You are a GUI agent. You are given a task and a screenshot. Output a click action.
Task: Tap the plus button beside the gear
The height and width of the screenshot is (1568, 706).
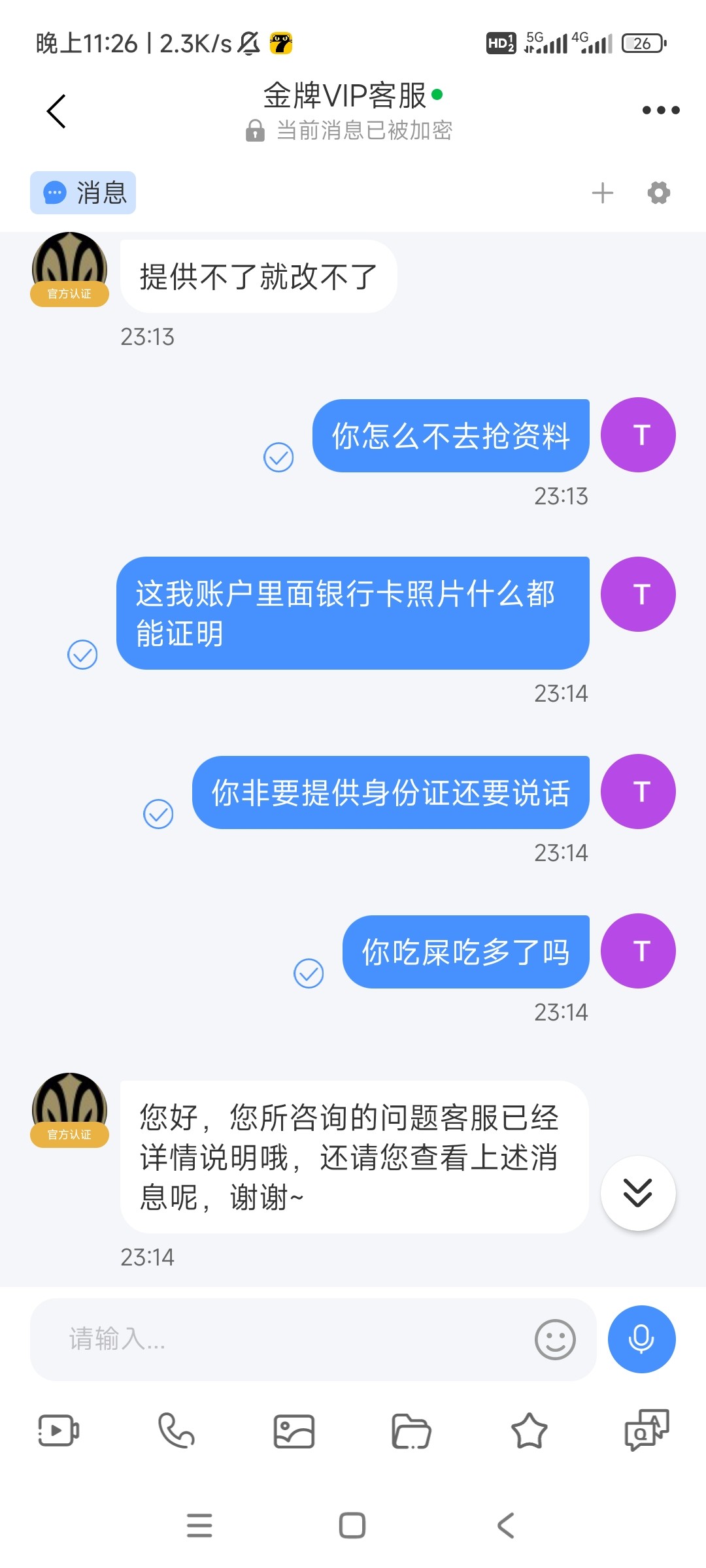(603, 193)
